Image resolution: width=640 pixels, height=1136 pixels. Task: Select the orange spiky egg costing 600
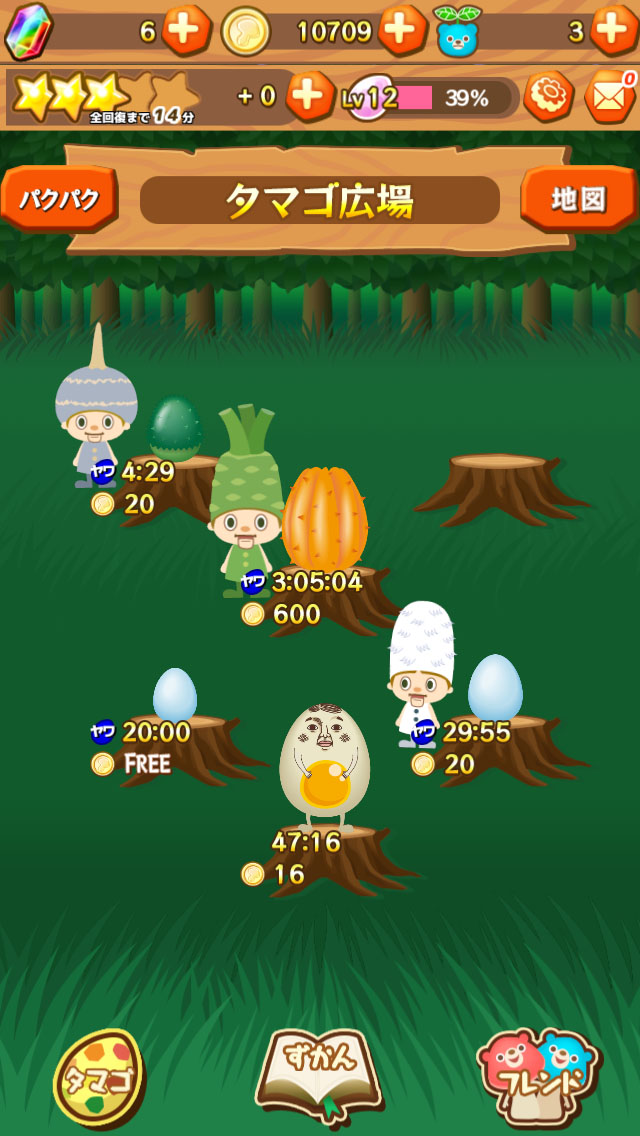pyautogui.click(x=324, y=518)
